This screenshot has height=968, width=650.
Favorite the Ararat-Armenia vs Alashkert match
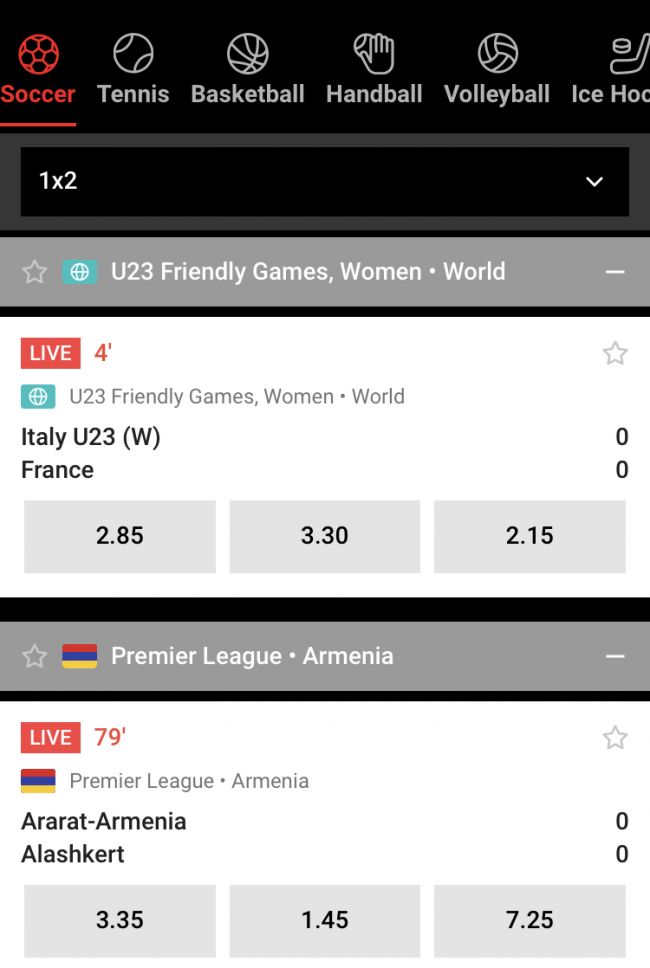point(615,738)
